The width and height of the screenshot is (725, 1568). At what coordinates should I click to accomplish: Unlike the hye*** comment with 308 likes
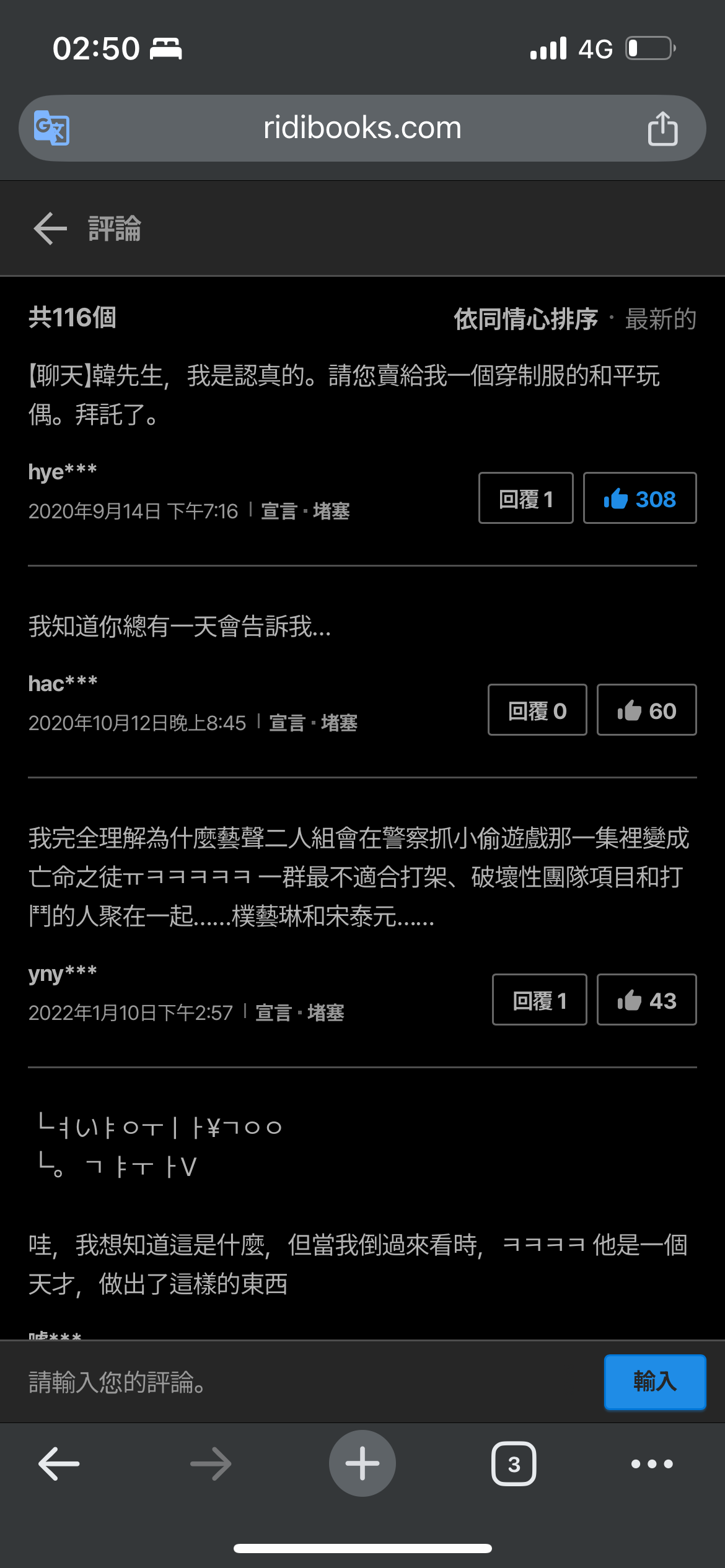(639, 499)
